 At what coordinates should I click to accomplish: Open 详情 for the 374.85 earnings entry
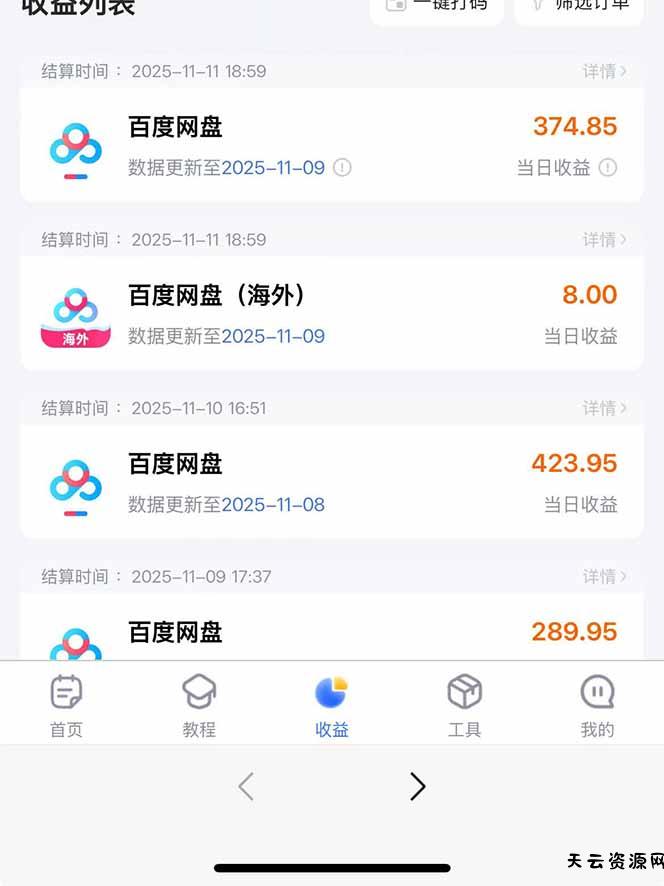click(x=605, y=71)
